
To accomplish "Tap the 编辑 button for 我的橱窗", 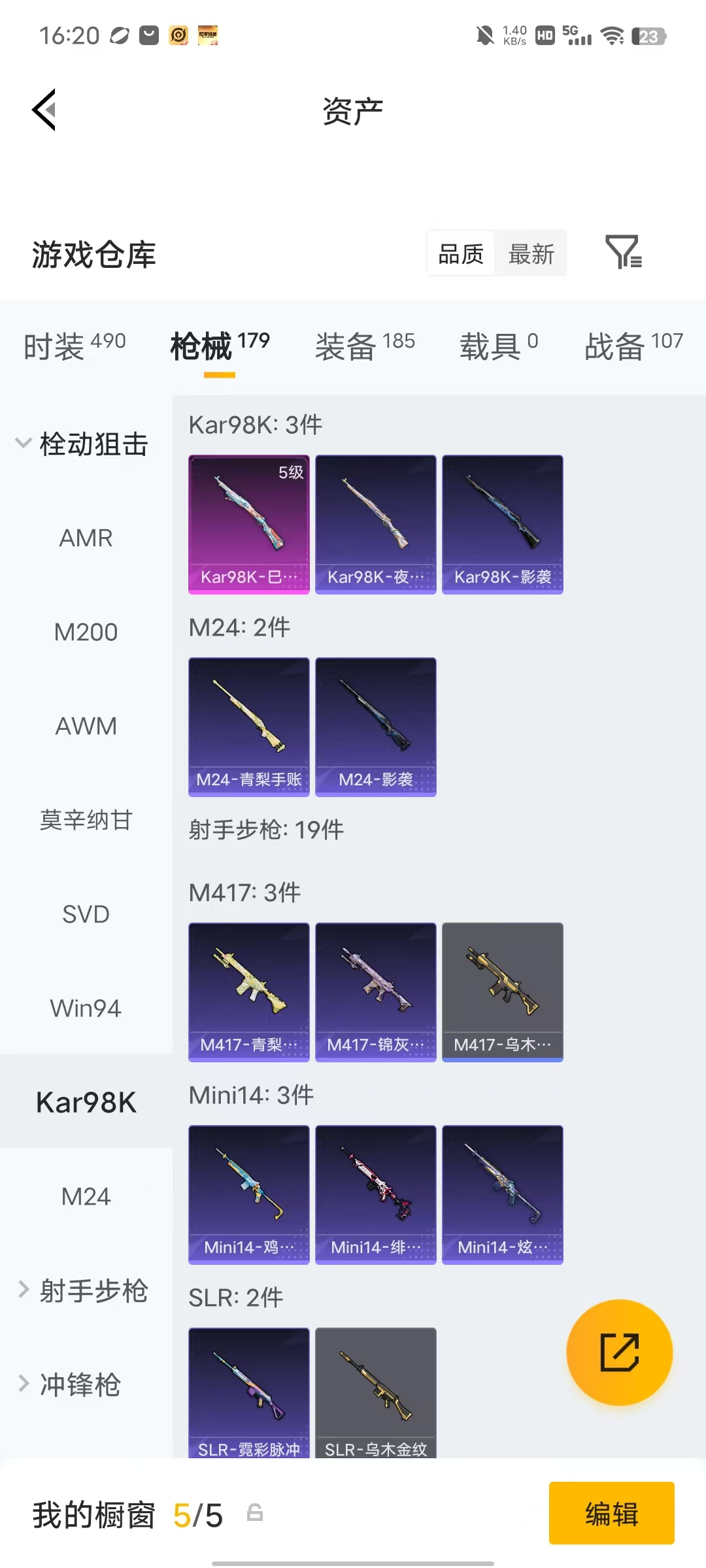I will 612,1513.
